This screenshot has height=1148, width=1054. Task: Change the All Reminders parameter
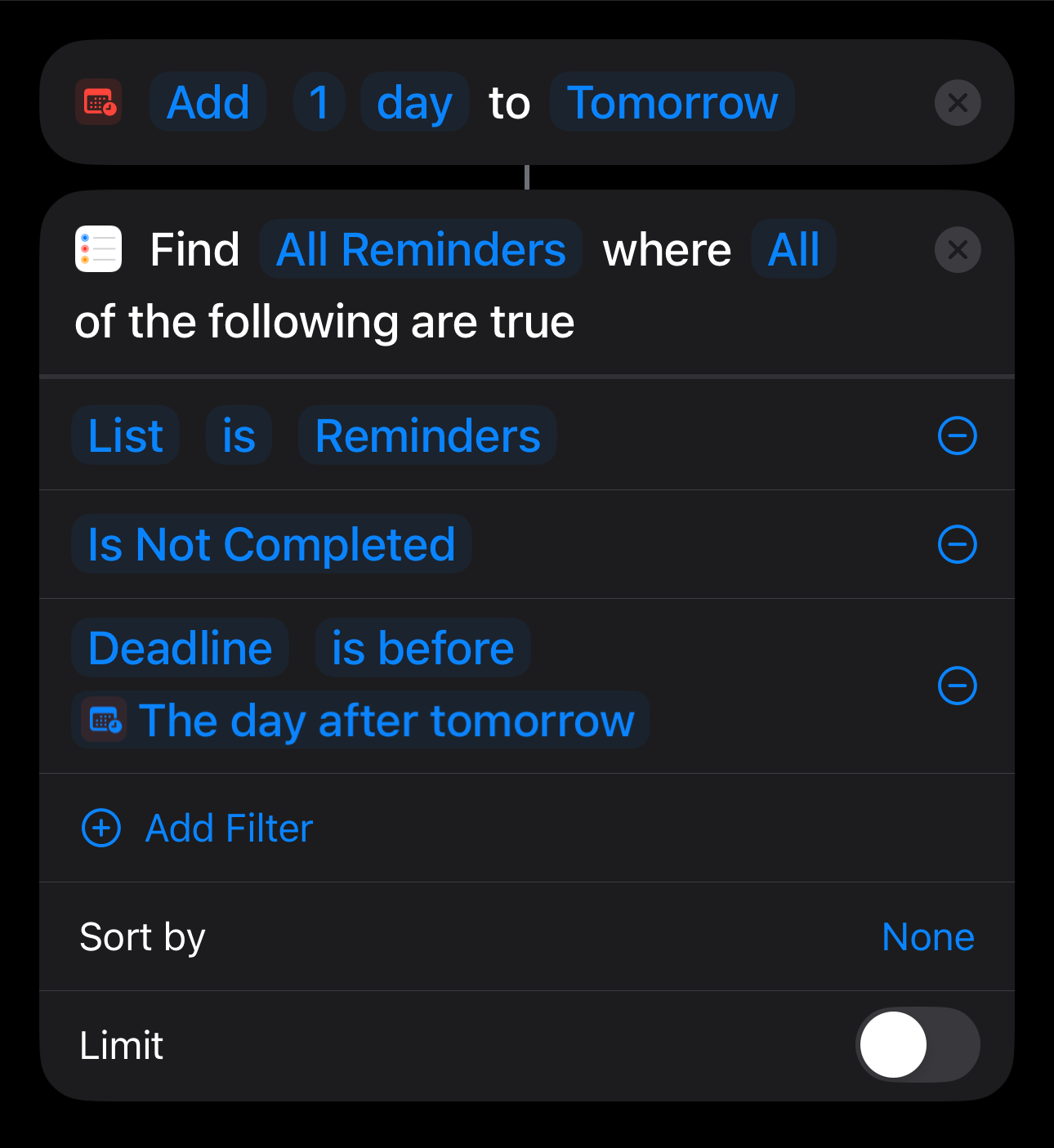420,250
